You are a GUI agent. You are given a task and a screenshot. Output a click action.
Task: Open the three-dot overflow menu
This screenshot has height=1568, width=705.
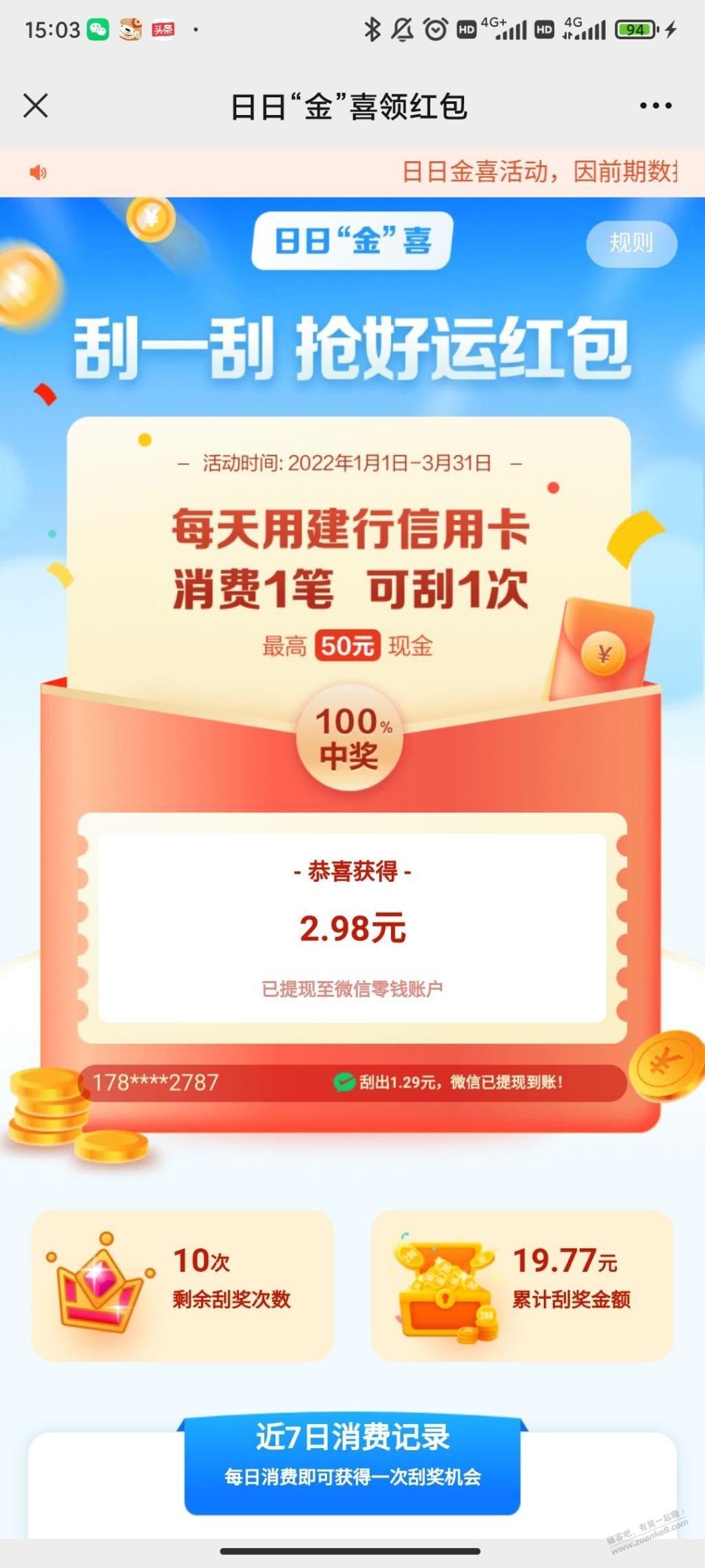(x=655, y=106)
